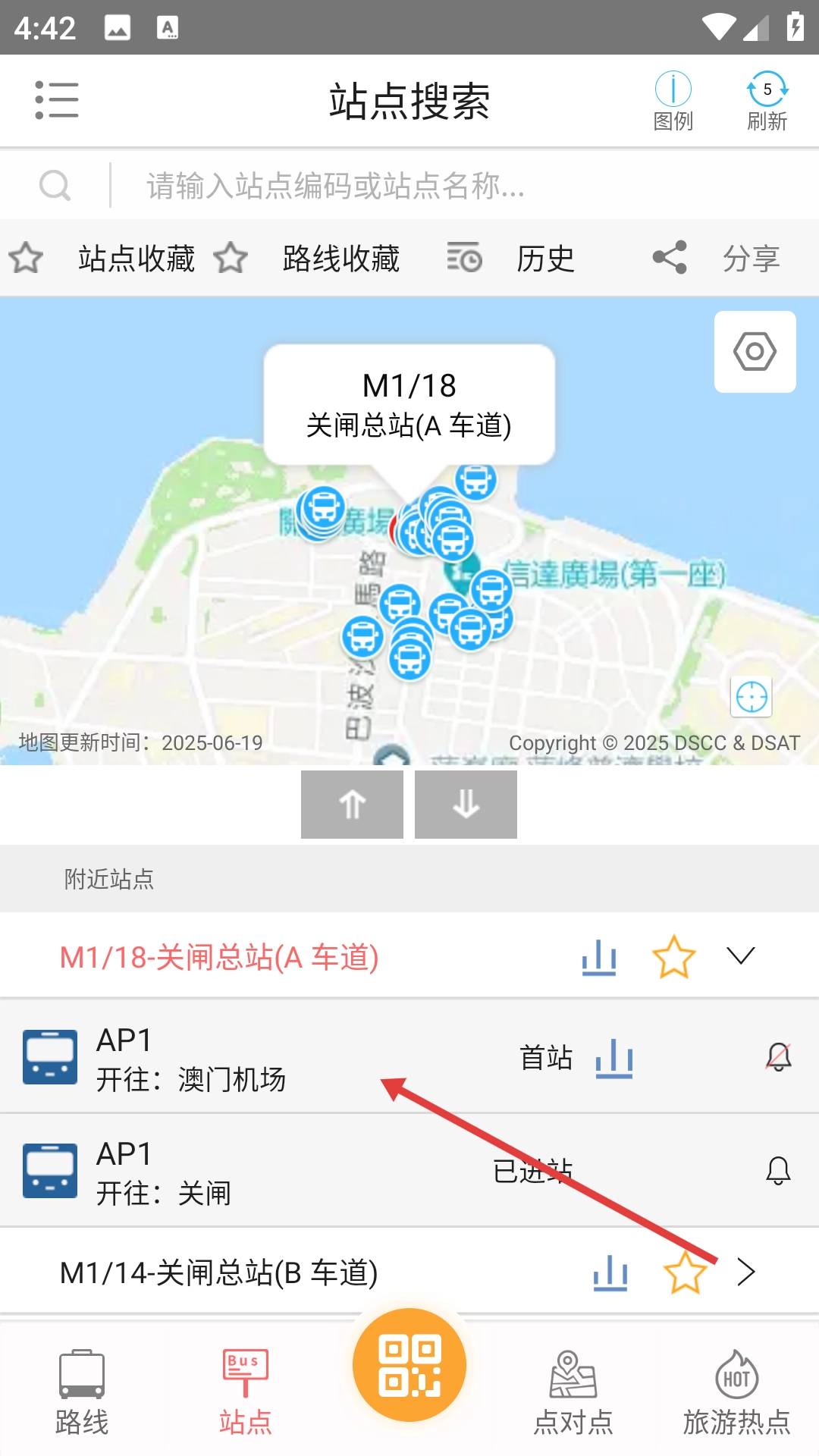This screenshot has width=819, height=1456.
Task: Open the menu list icon
Action: coord(57,100)
